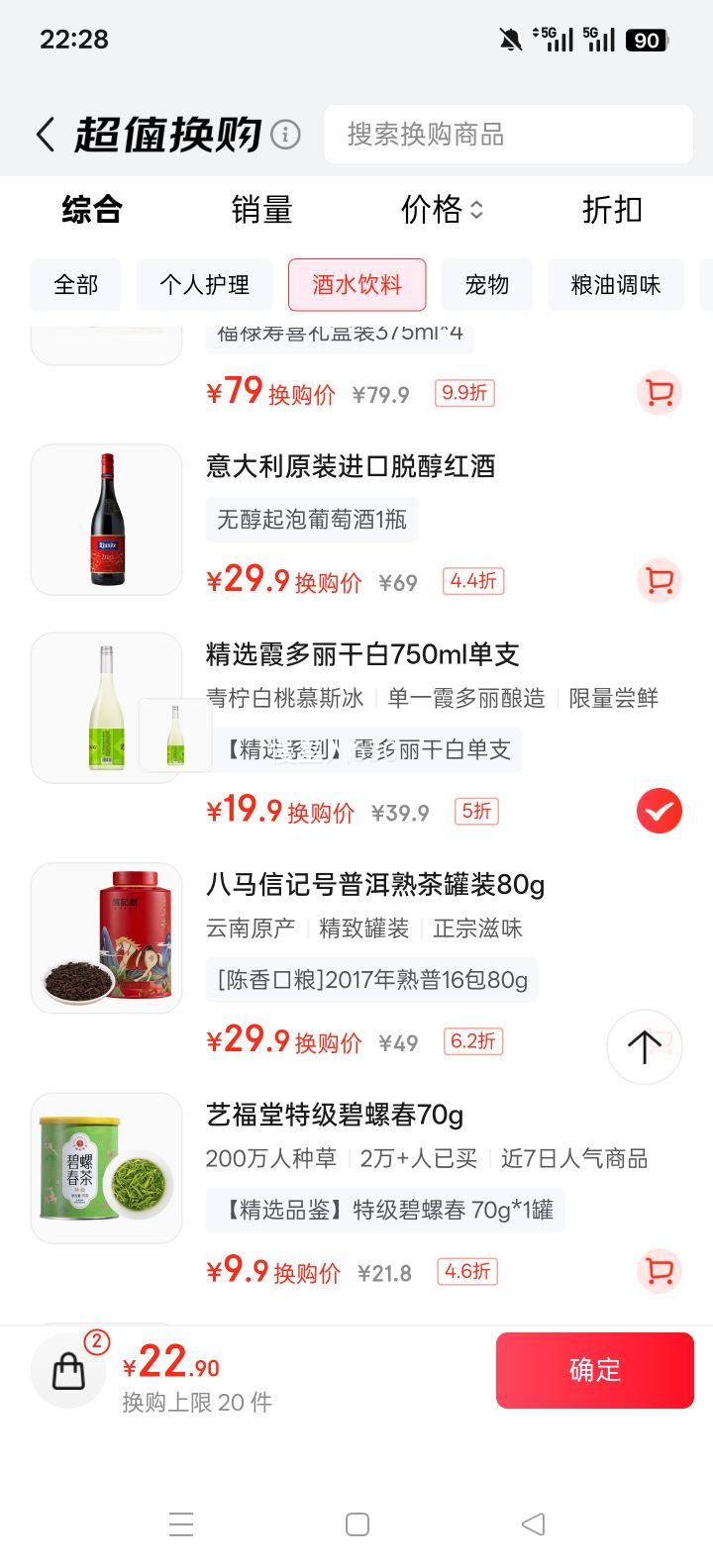Viewport: 713px width, 1568px height.
Task: Open the info icon beside 超值换购
Action: click(285, 134)
